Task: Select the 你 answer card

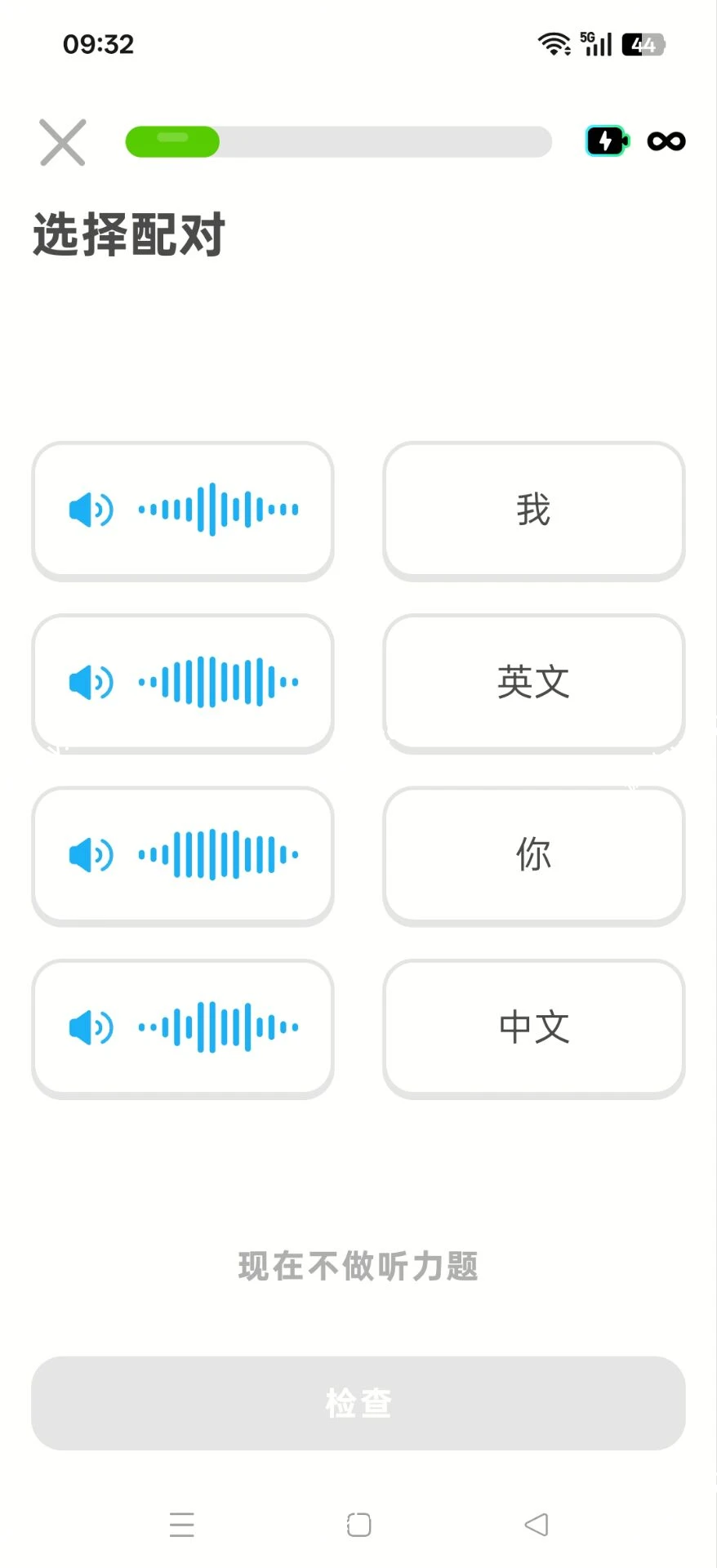Action: point(532,856)
